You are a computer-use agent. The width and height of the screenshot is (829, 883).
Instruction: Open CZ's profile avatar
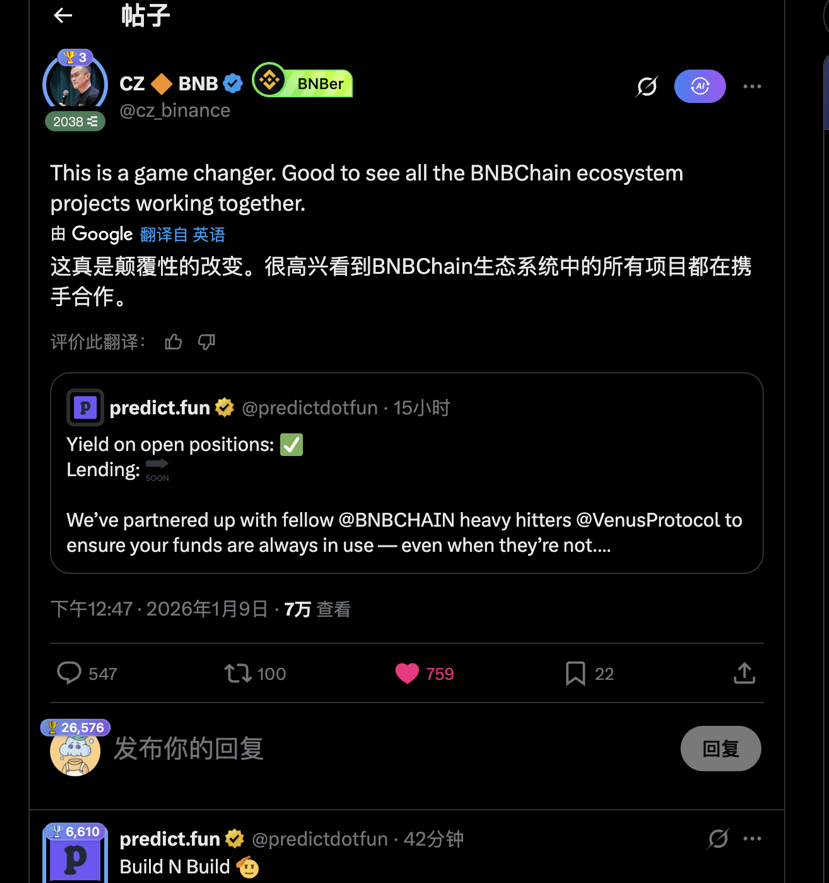pos(75,86)
